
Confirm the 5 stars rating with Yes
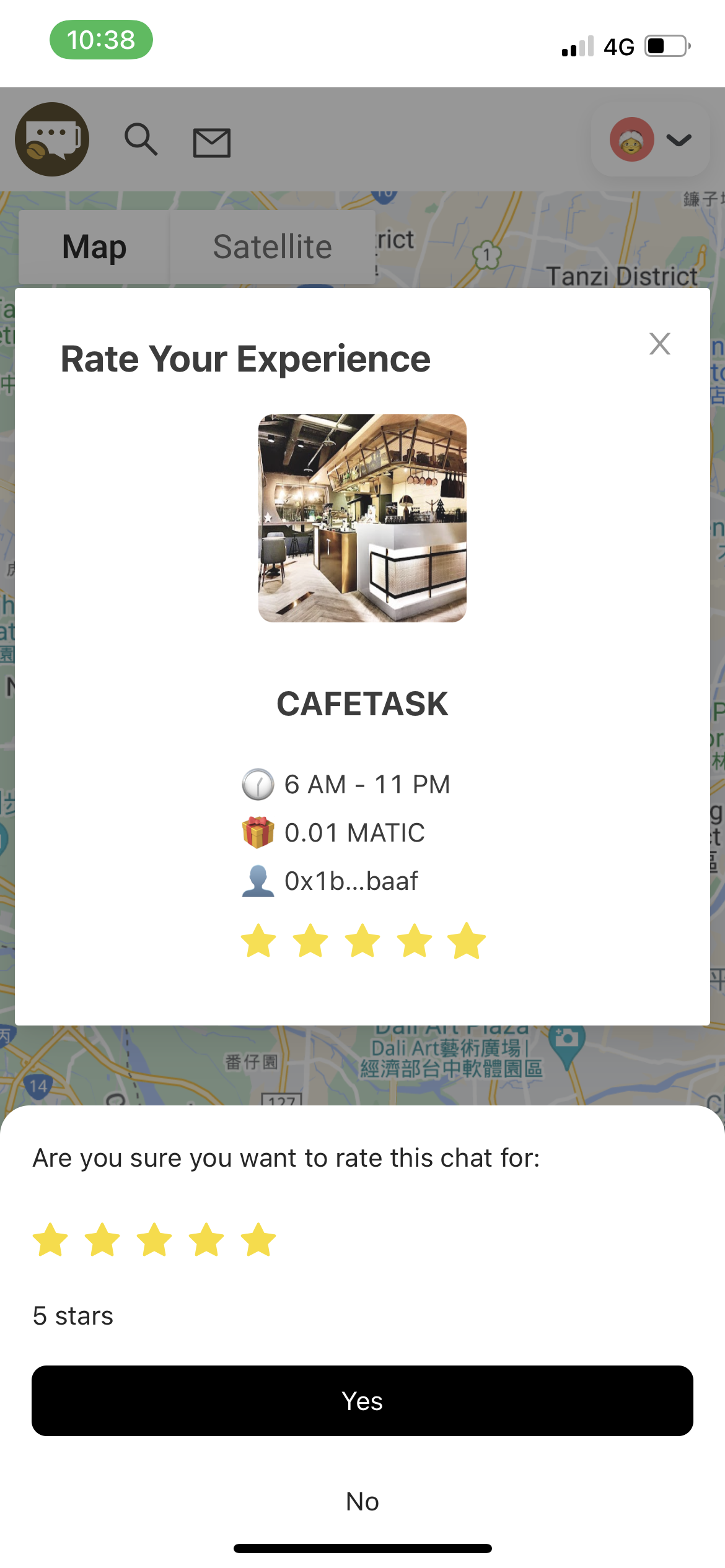pos(362,1401)
